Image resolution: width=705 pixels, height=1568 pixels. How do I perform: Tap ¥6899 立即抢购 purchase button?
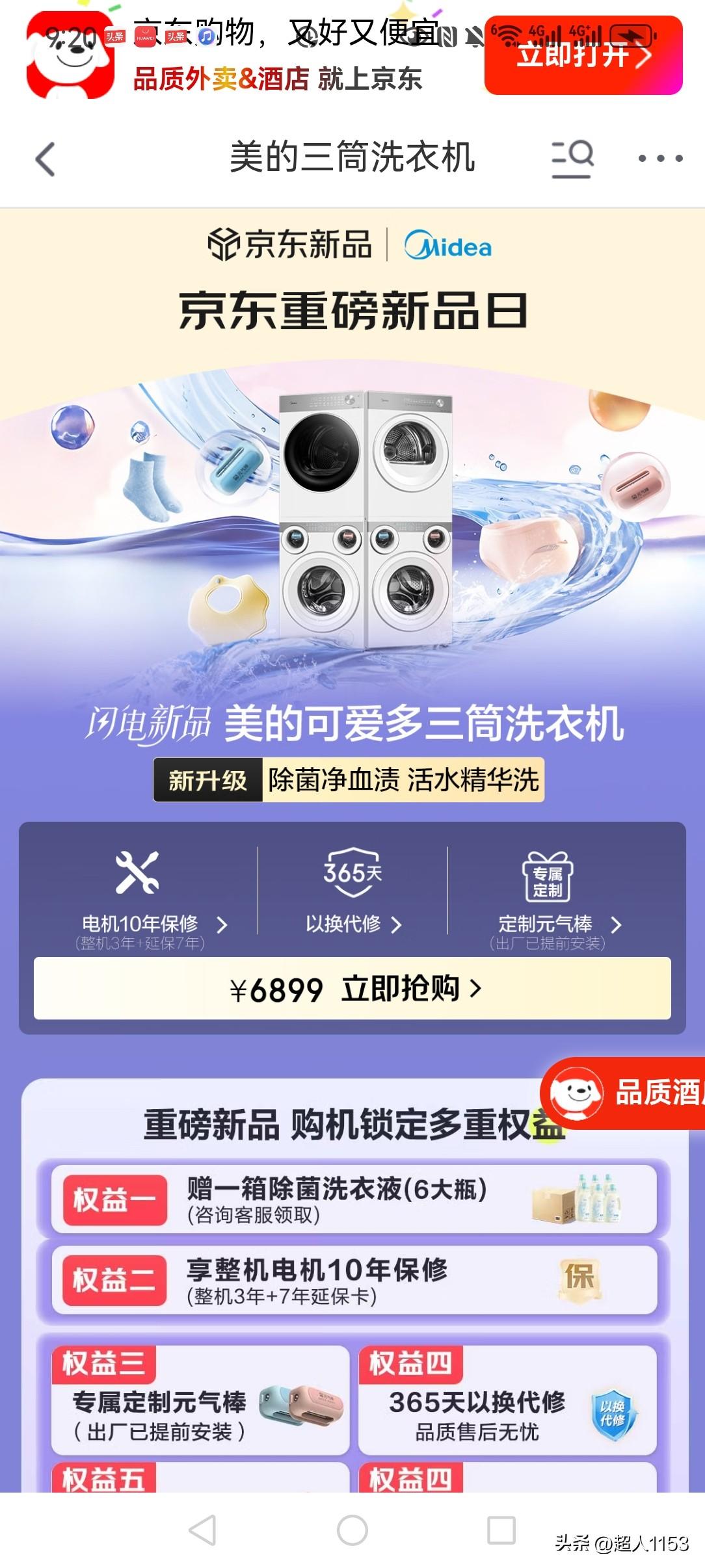click(x=352, y=989)
